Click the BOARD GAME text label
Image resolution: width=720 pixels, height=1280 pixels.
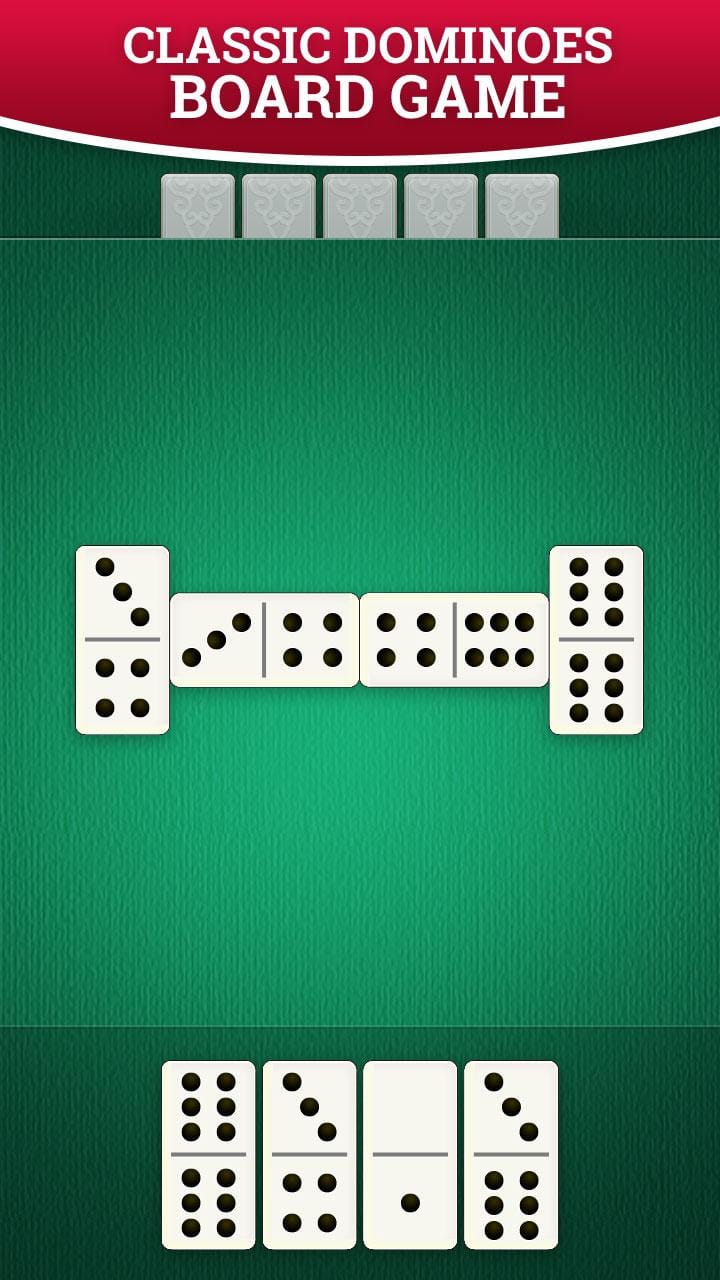360,97
